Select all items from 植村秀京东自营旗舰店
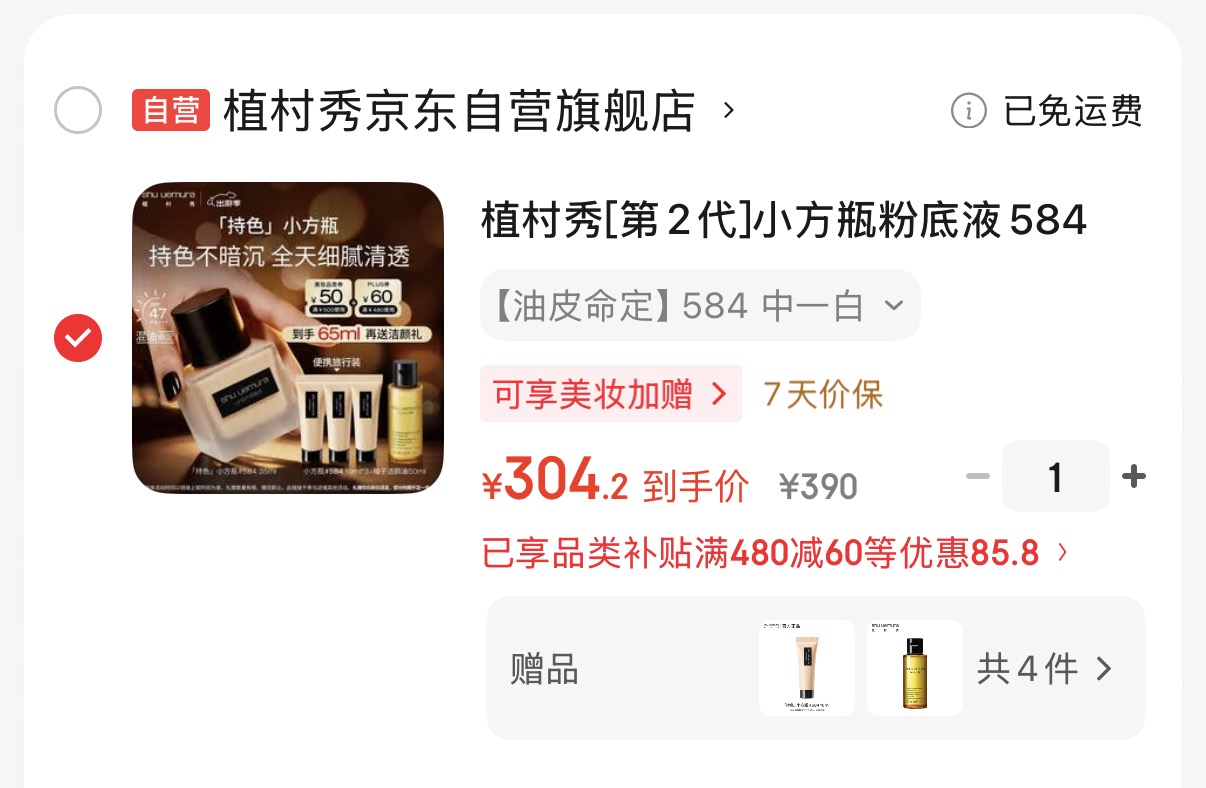 pyautogui.click(x=78, y=110)
